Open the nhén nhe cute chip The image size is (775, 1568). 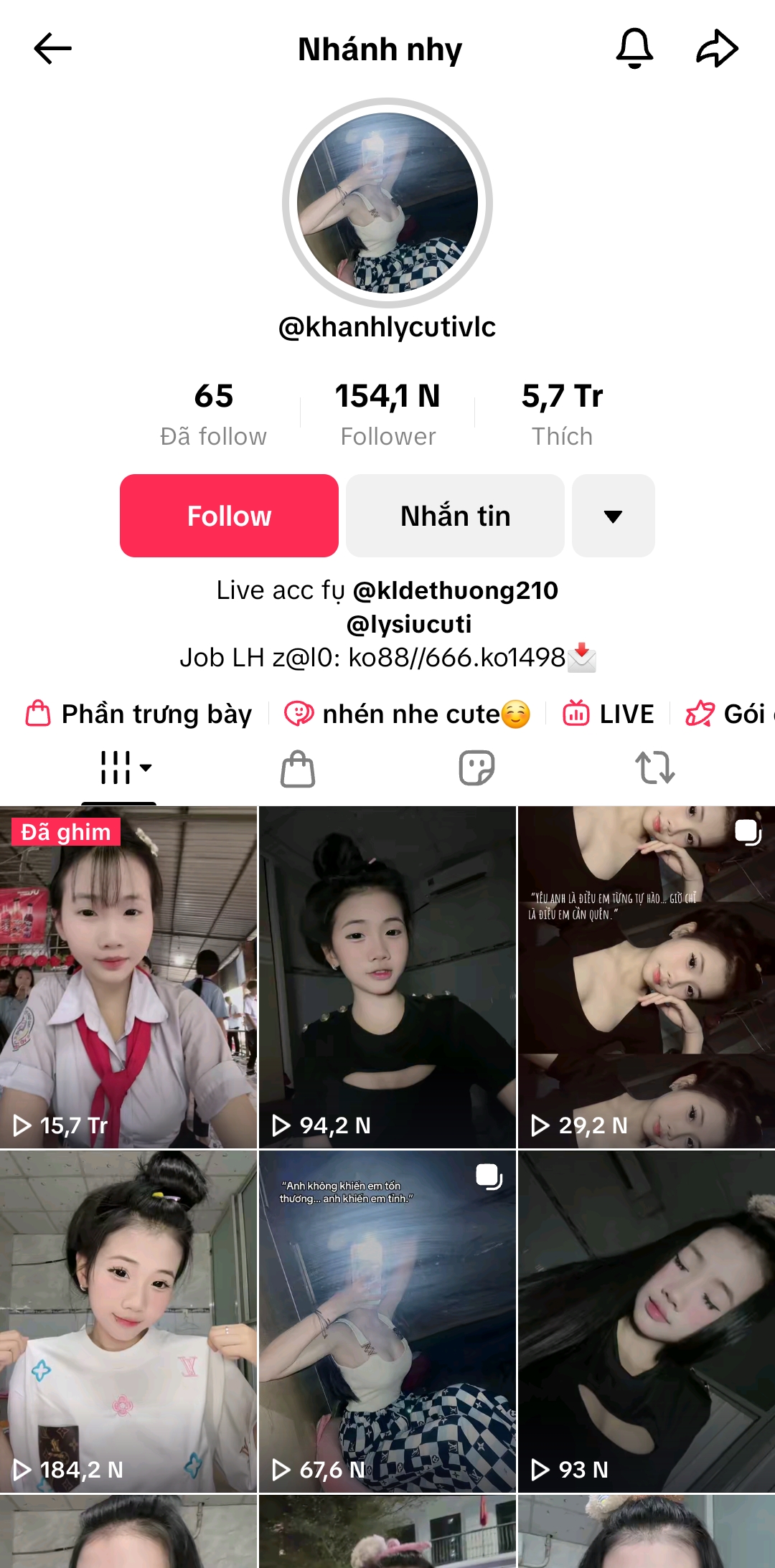click(x=408, y=714)
